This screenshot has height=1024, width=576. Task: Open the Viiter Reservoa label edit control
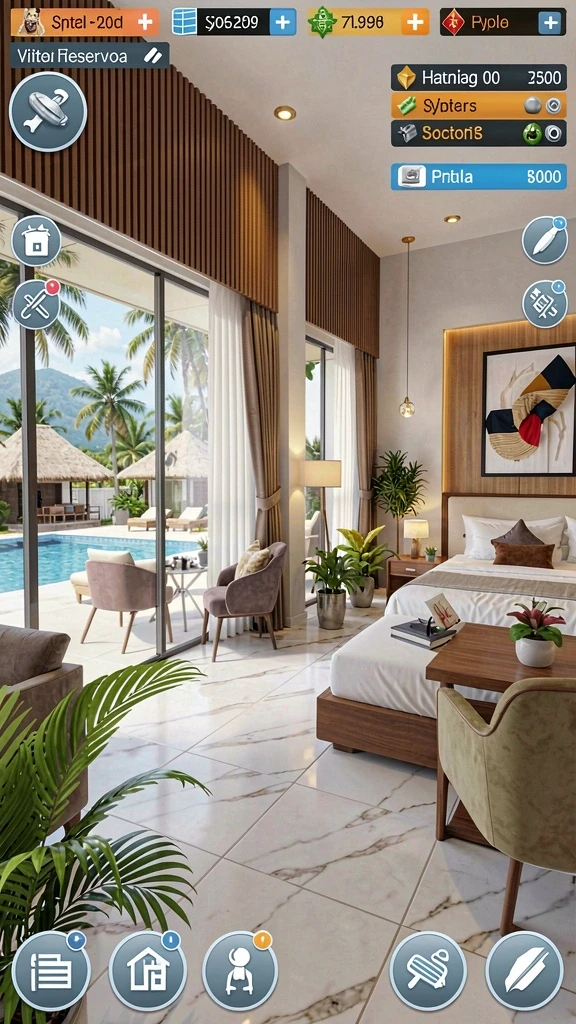click(154, 56)
